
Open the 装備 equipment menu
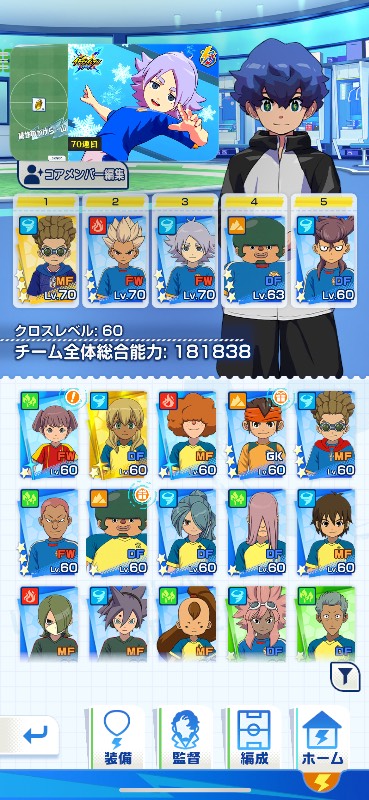click(x=117, y=738)
